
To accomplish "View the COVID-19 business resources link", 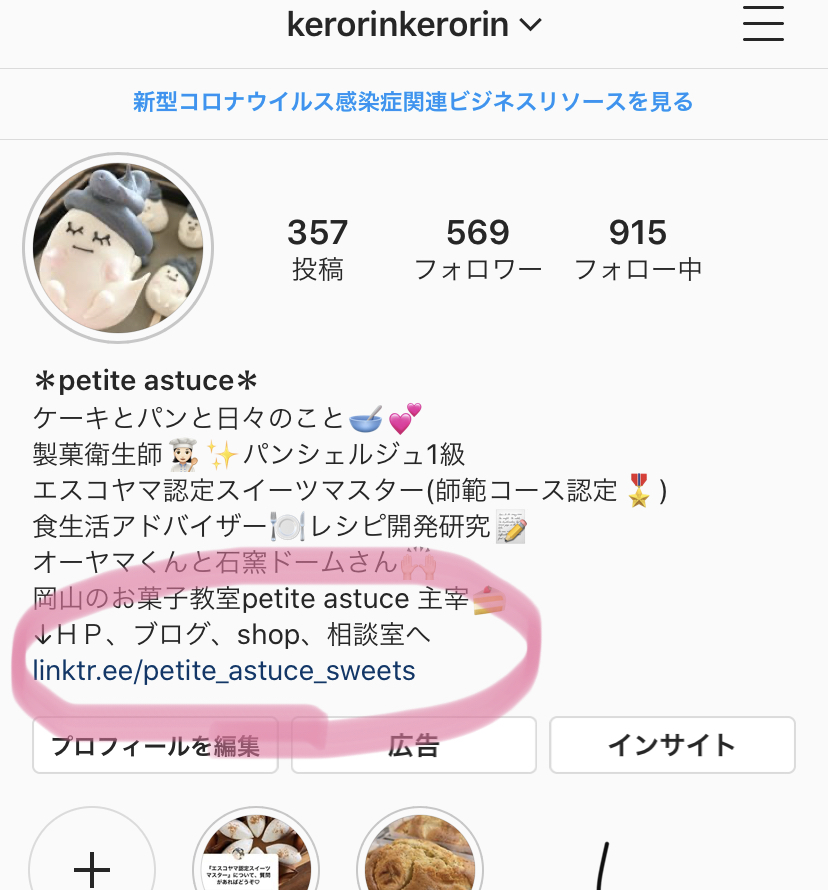I will pyautogui.click(x=413, y=102).
